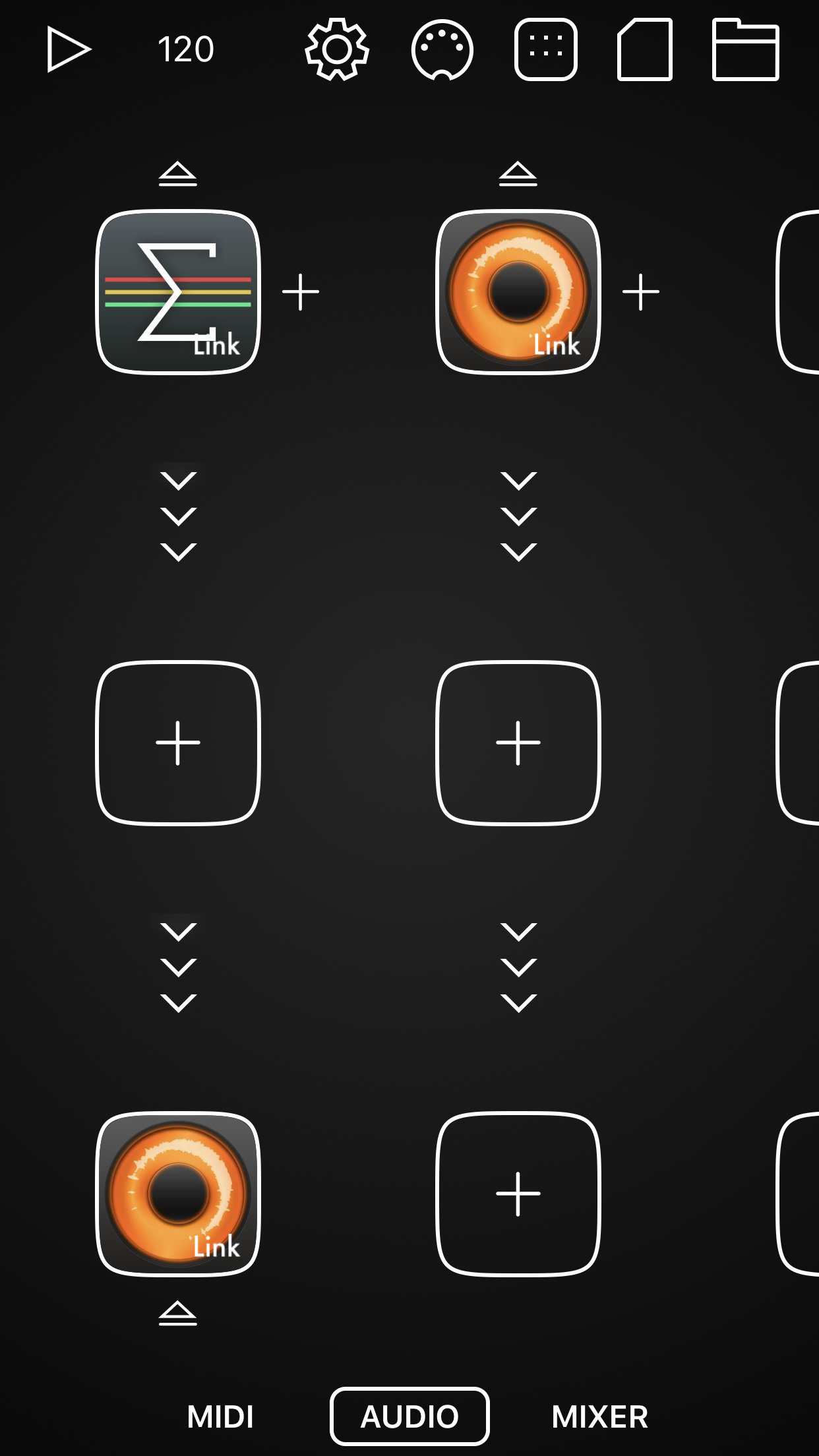Viewport: 819px width, 1456px height.
Task: Eject the top-row orange ring app
Action: [518, 174]
